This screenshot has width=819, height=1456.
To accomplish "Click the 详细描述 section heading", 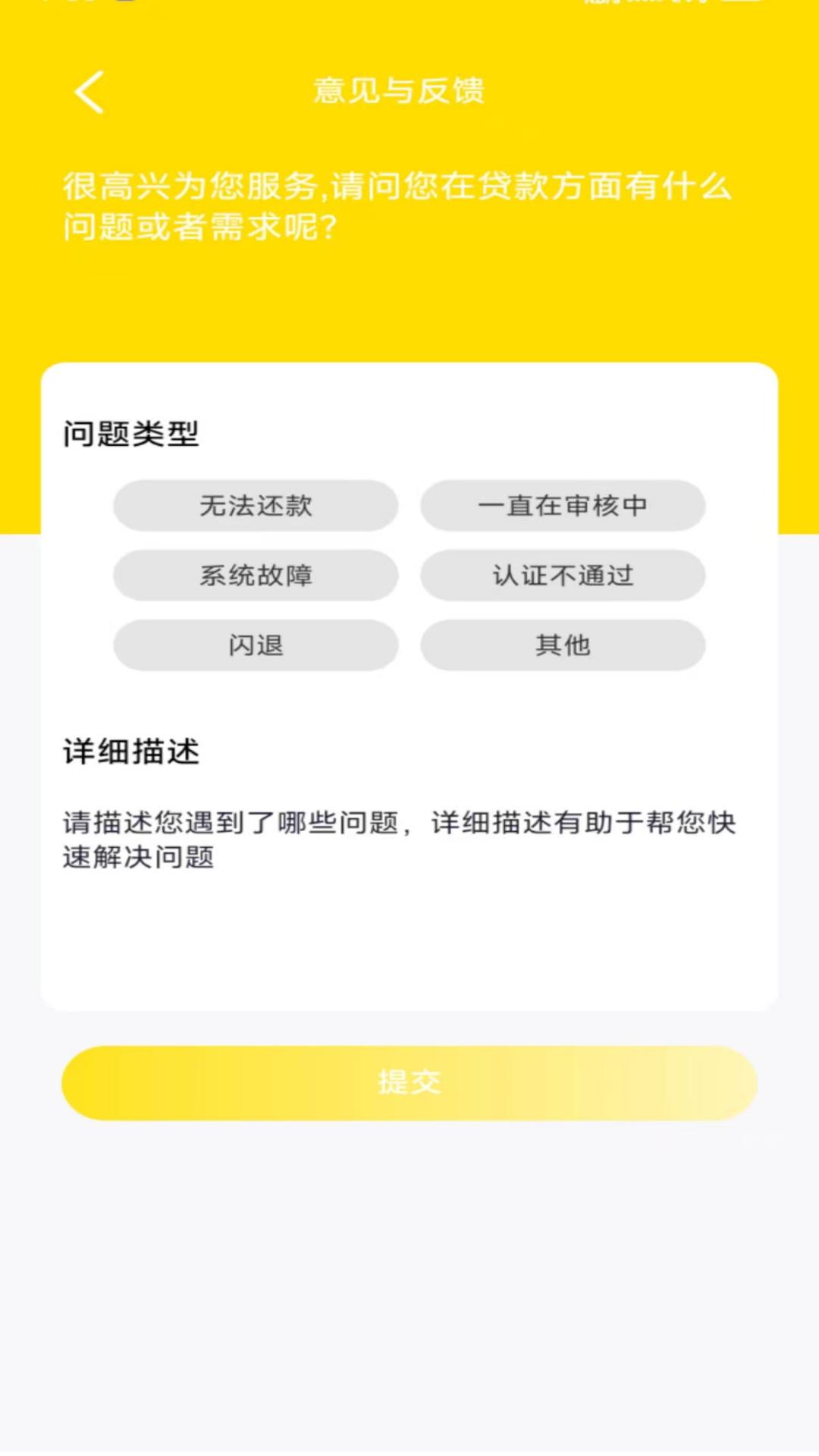I will pyautogui.click(x=130, y=752).
